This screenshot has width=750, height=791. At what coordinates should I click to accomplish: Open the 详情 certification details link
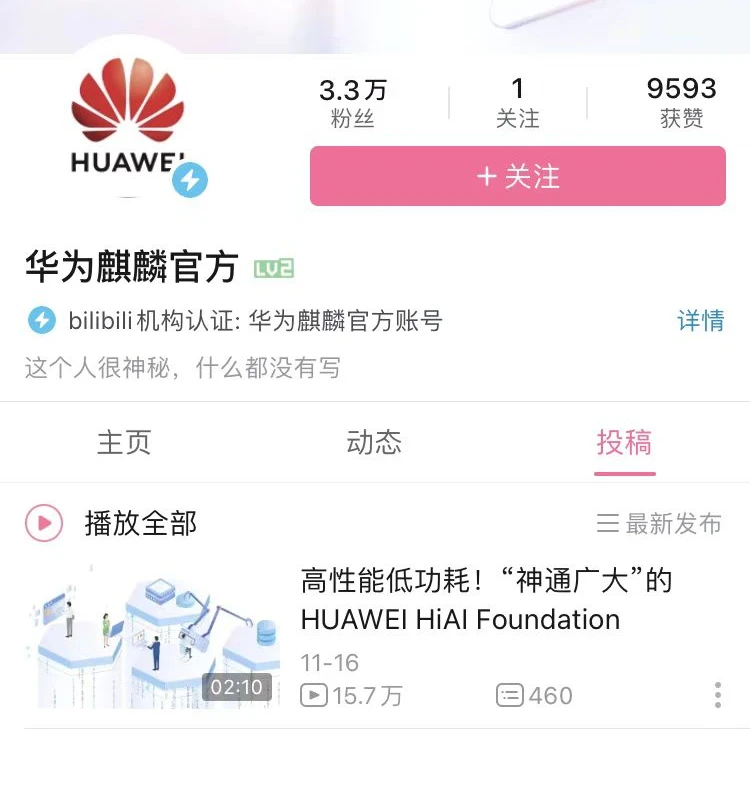click(700, 321)
